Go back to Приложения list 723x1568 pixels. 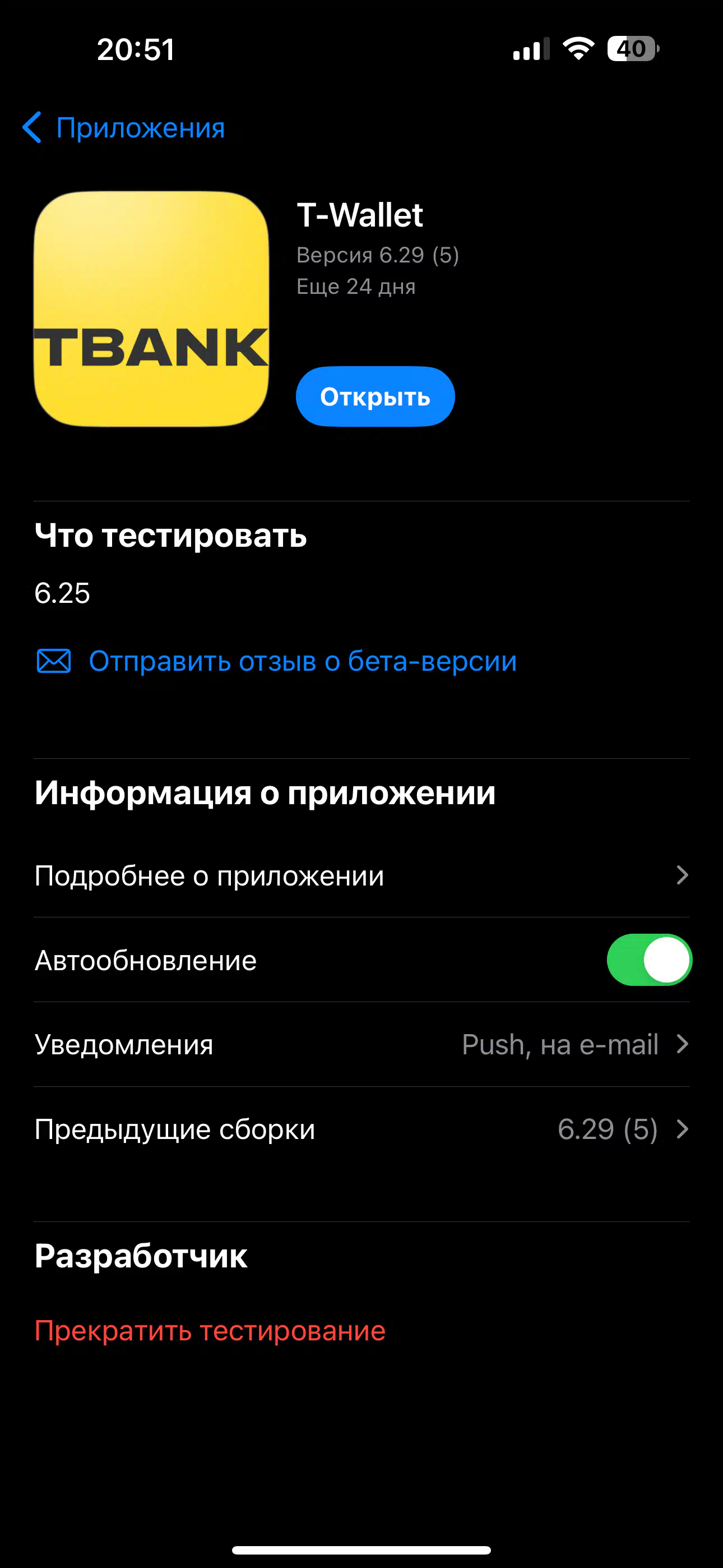pyautogui.click(x=123, y=128)
